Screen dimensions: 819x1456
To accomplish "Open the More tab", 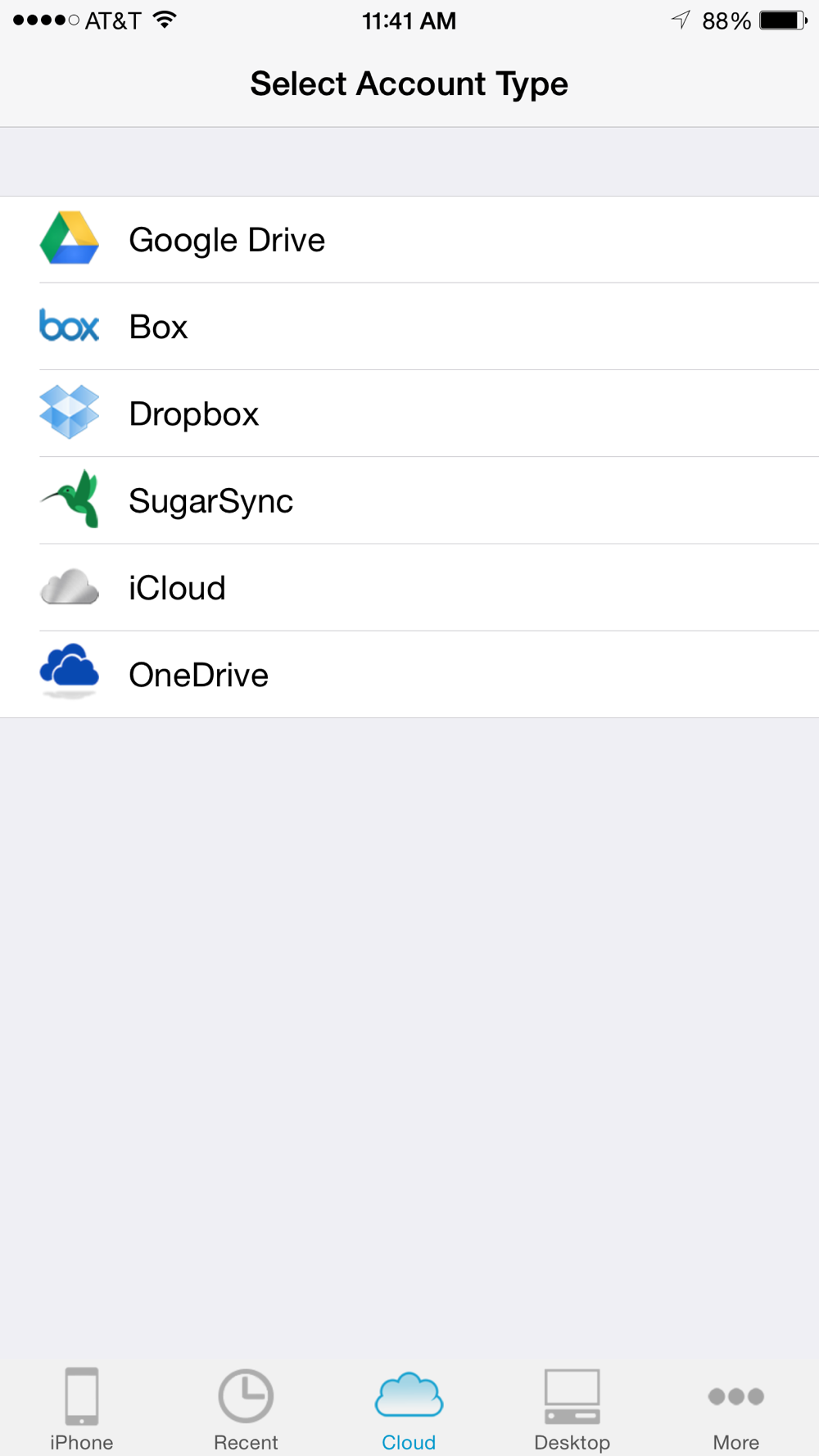I will tap(735, 1409).
